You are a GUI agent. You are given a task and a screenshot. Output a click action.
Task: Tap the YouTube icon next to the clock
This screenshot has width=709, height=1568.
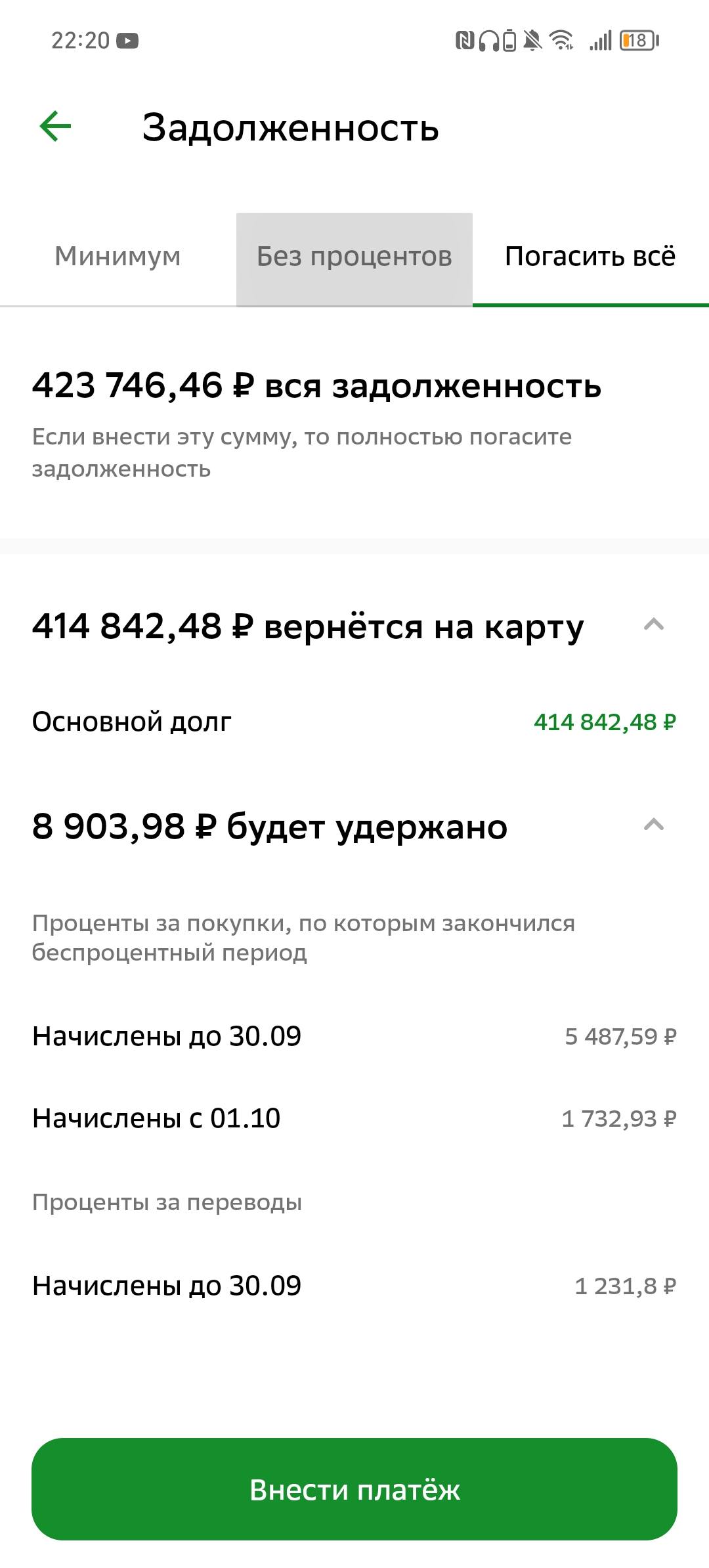tap(129, 40)
